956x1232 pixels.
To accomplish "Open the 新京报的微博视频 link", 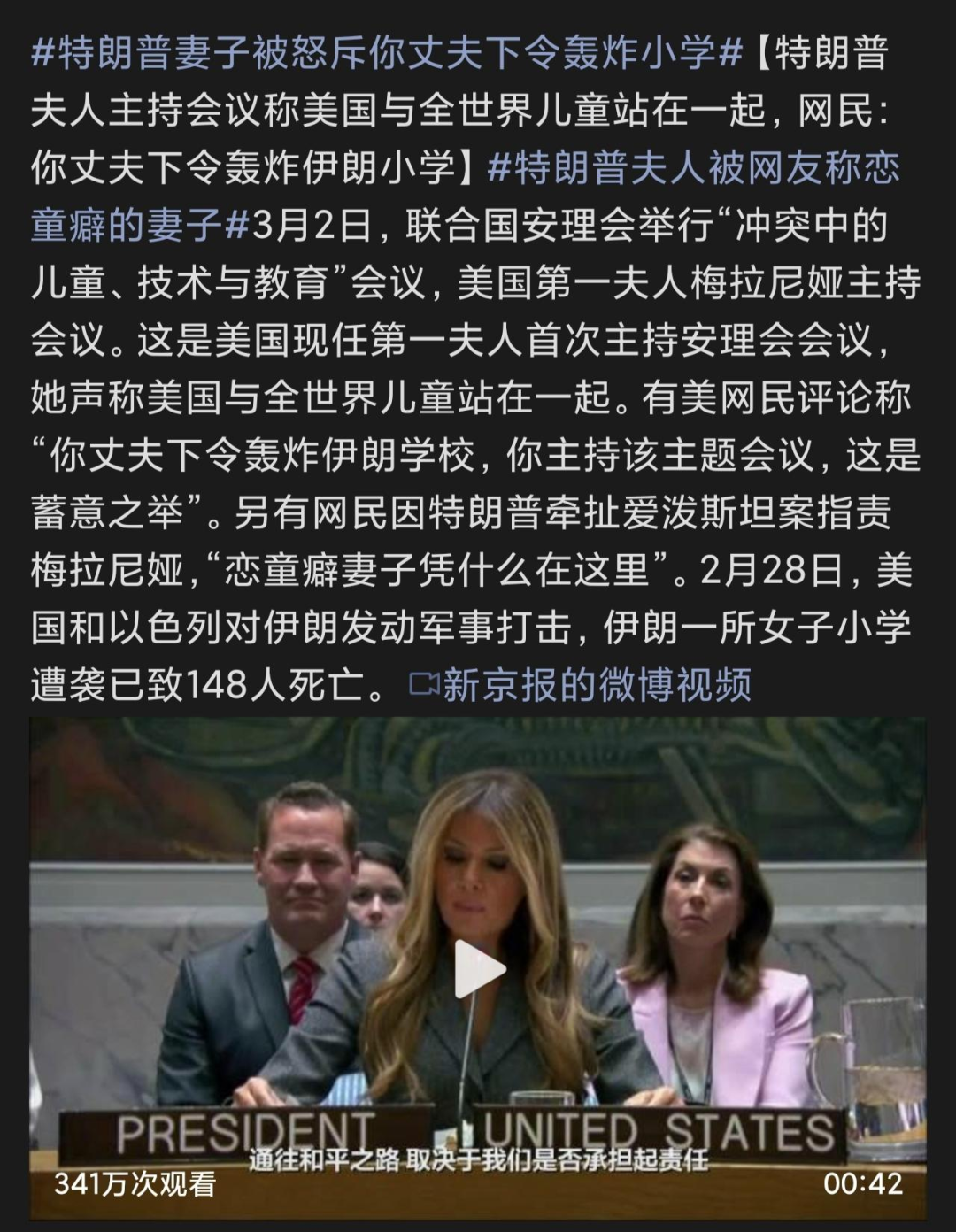I will [596, 685].
